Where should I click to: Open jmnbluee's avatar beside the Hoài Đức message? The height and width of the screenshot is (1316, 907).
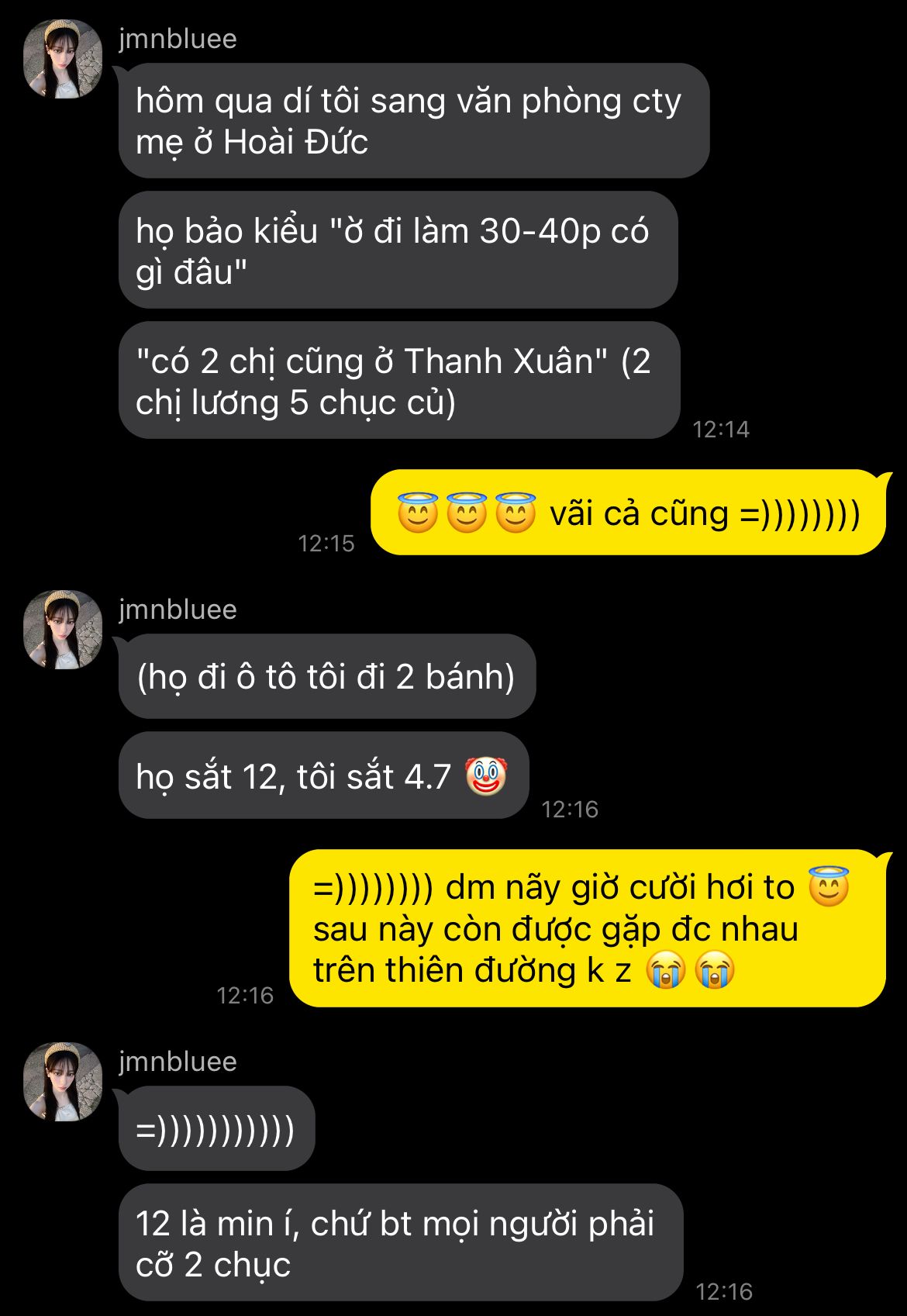click(x=63, y=60)
